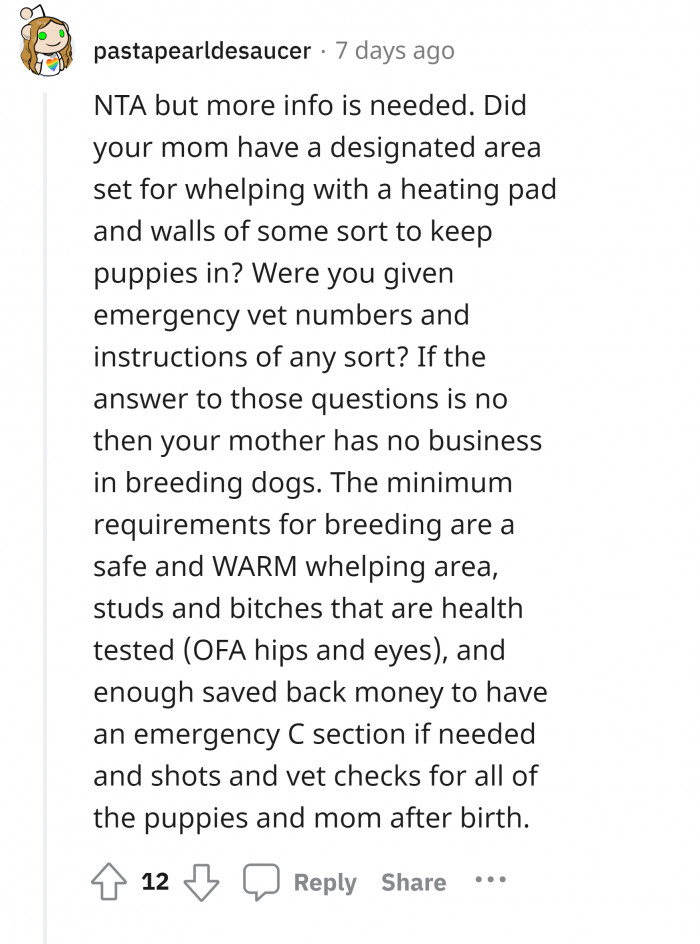
Task: Share this comment
Action: coord(413,882)
